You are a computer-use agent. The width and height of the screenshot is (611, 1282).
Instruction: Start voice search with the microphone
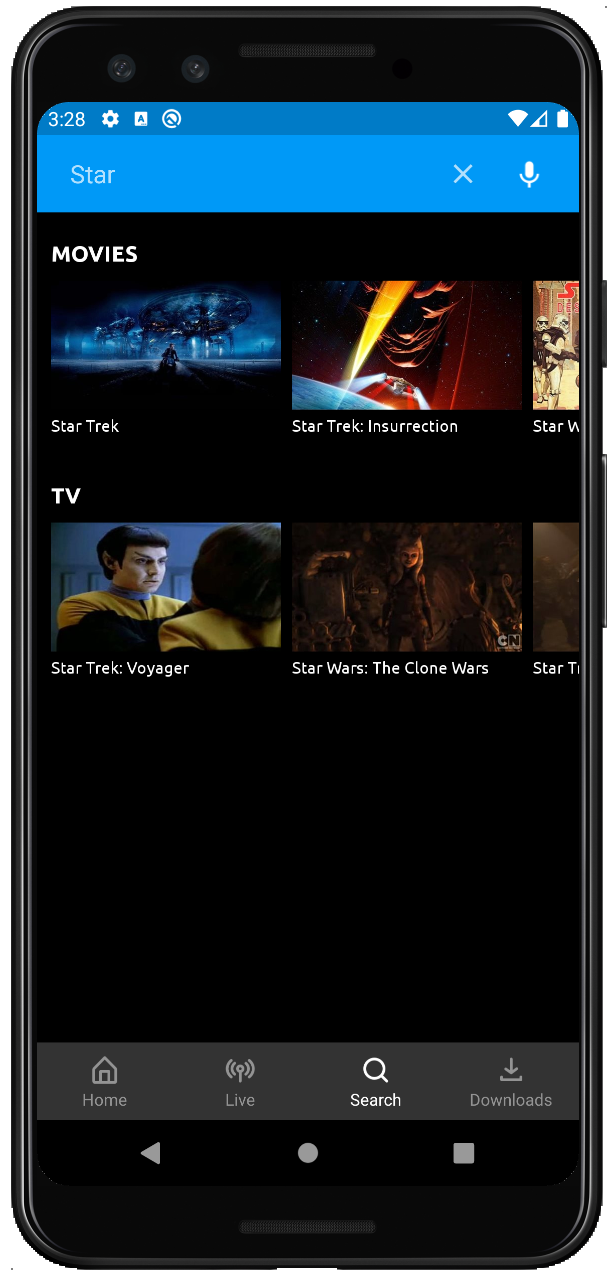tap(529, 175)
